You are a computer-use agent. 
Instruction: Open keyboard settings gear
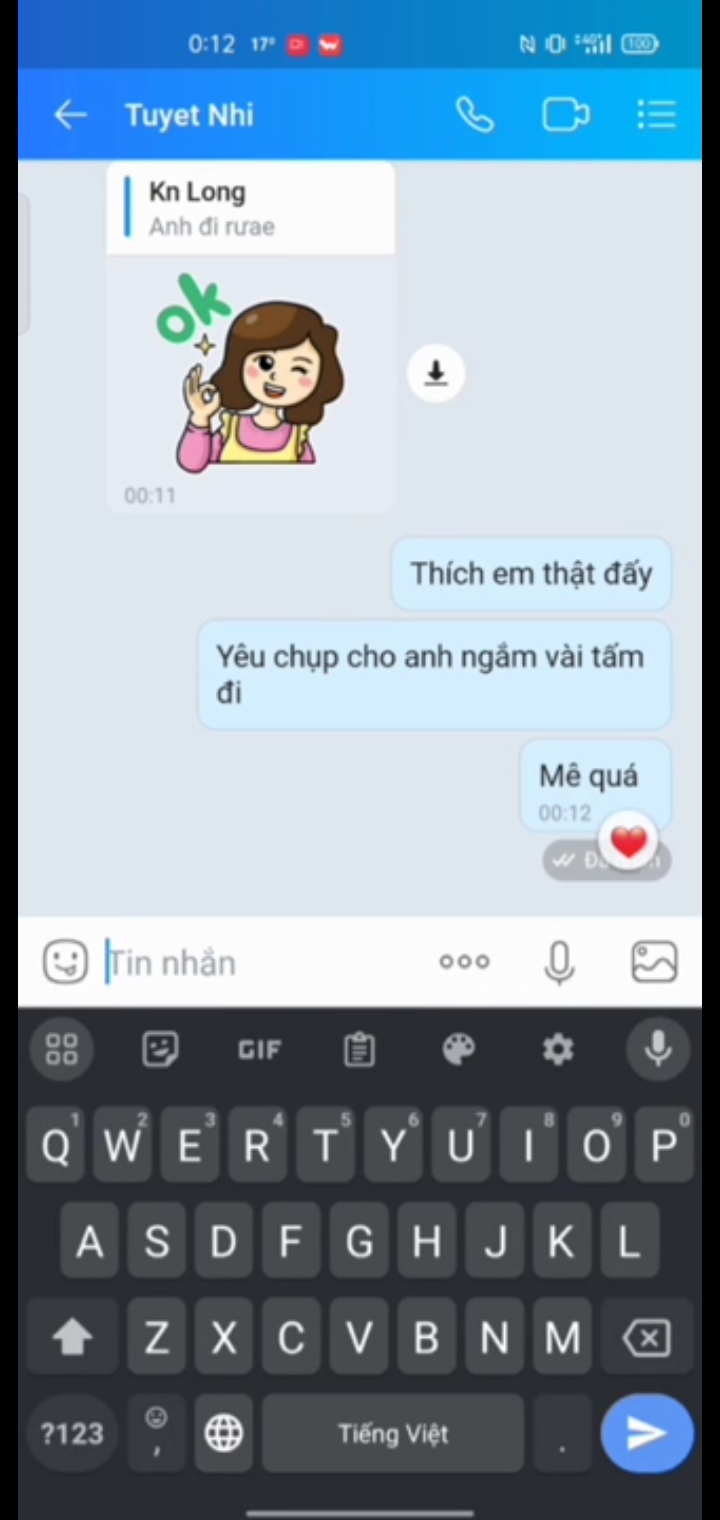[x=557, y=1049]
